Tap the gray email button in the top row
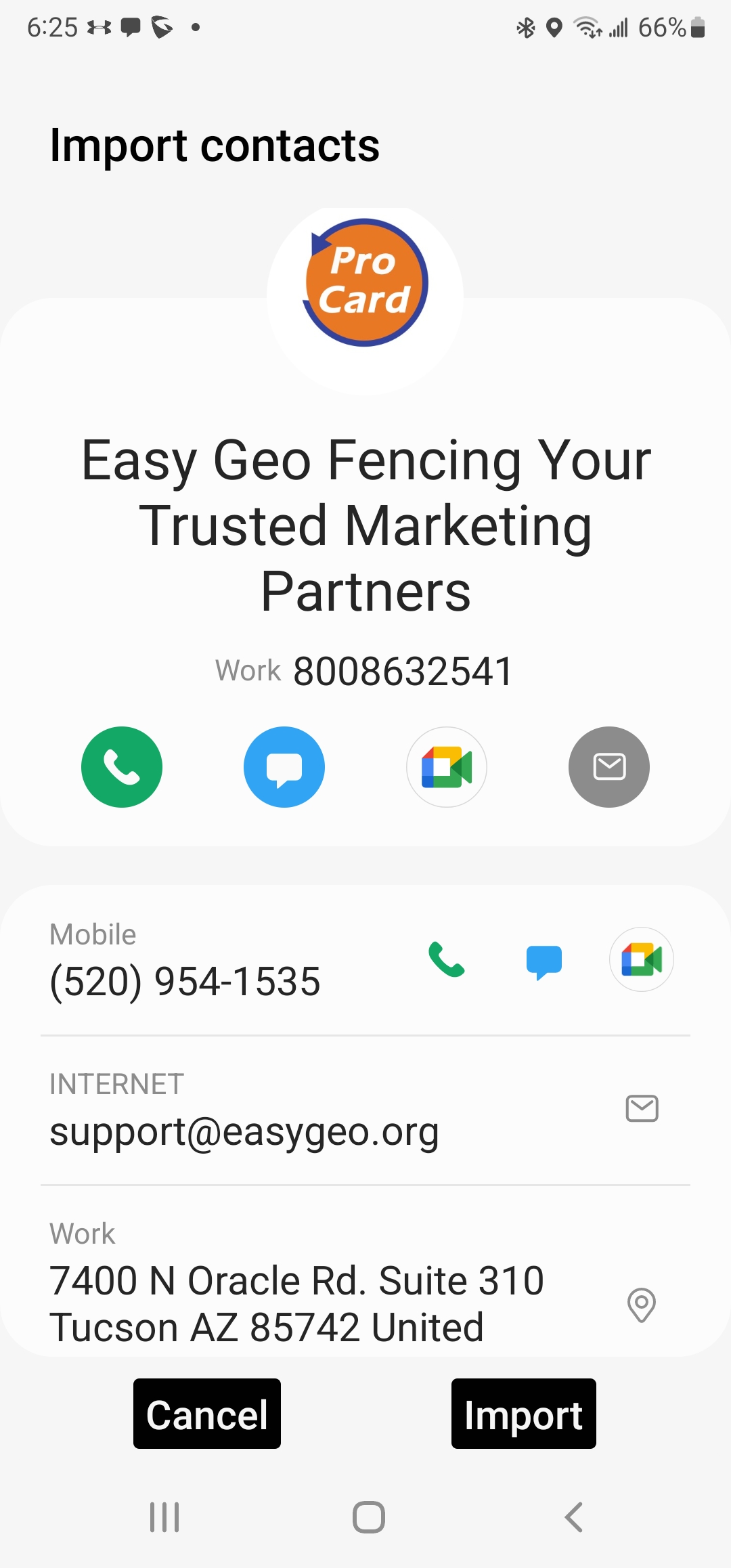731x1568 pixels. pos(609,767)
